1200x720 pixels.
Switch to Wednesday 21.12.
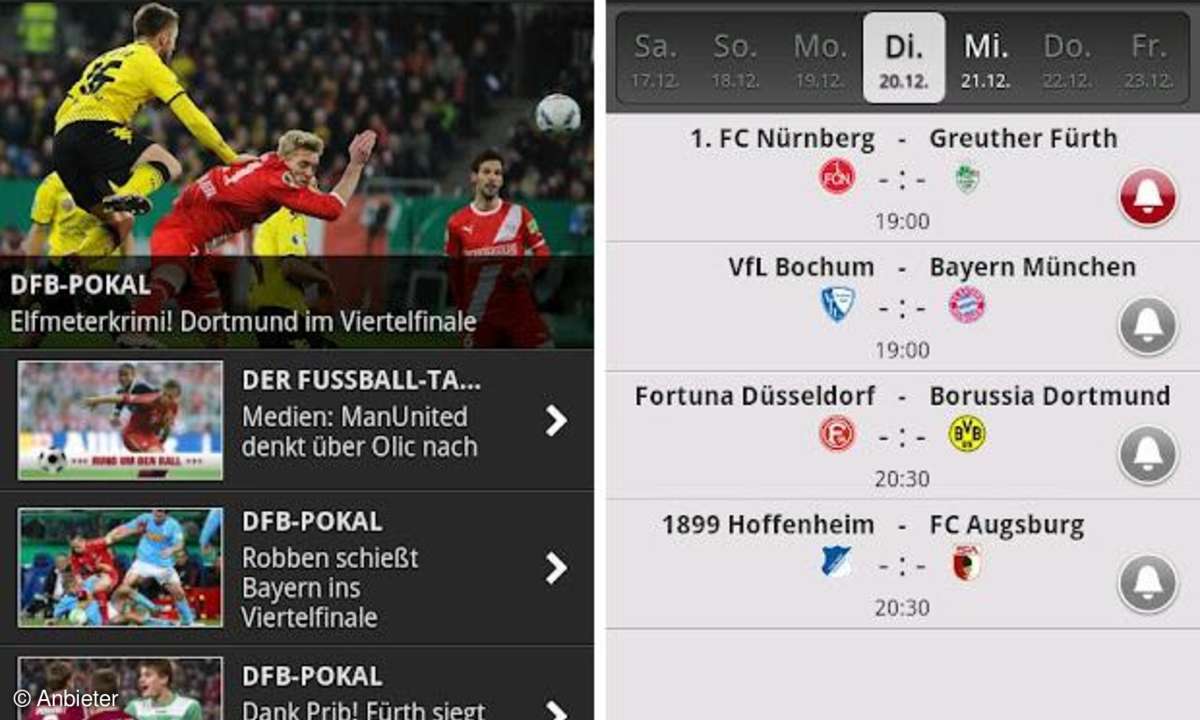tap(985, 59)
